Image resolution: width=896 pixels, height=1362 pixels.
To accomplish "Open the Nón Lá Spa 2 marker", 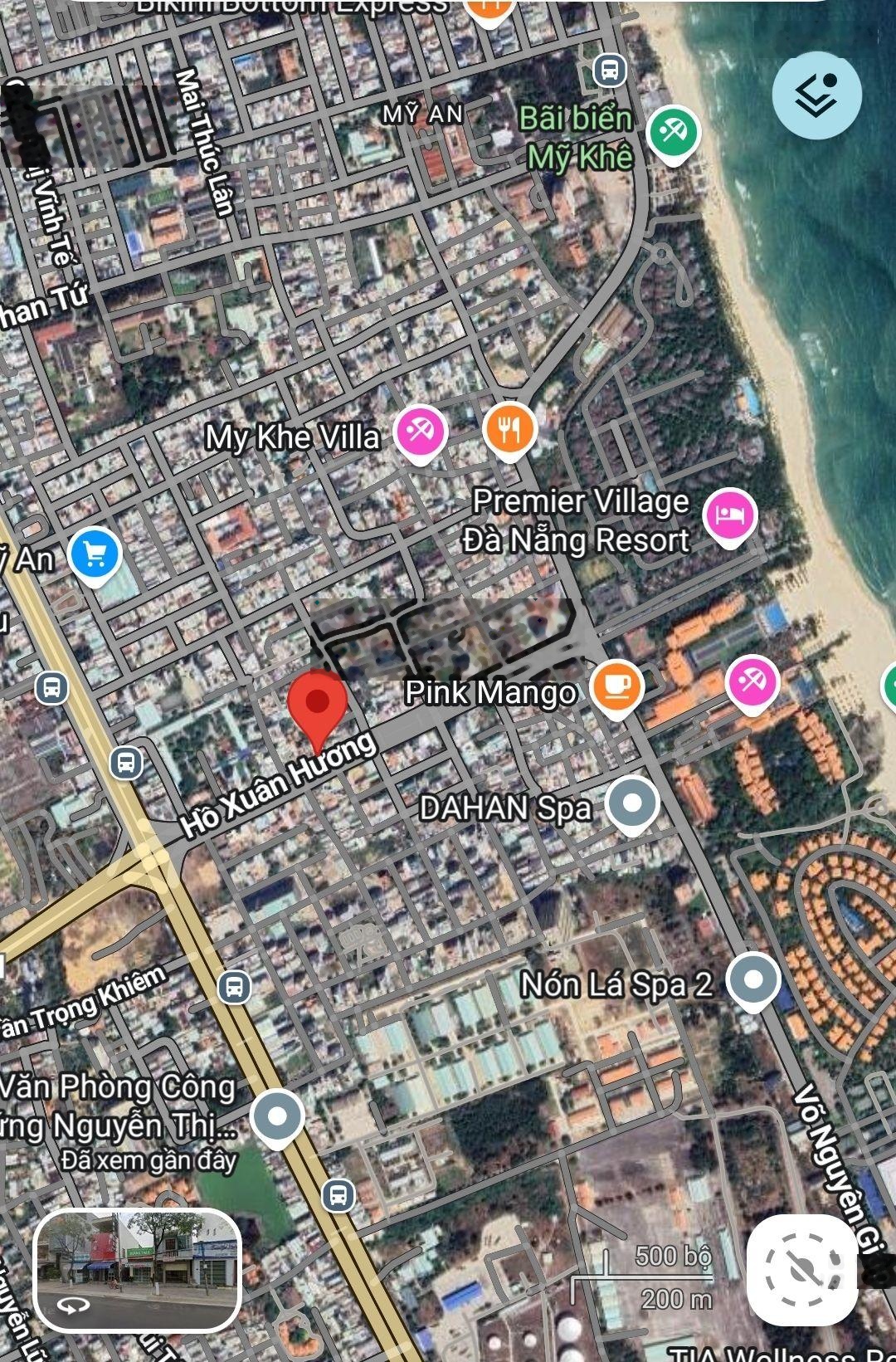I will [x=752, y=980].
